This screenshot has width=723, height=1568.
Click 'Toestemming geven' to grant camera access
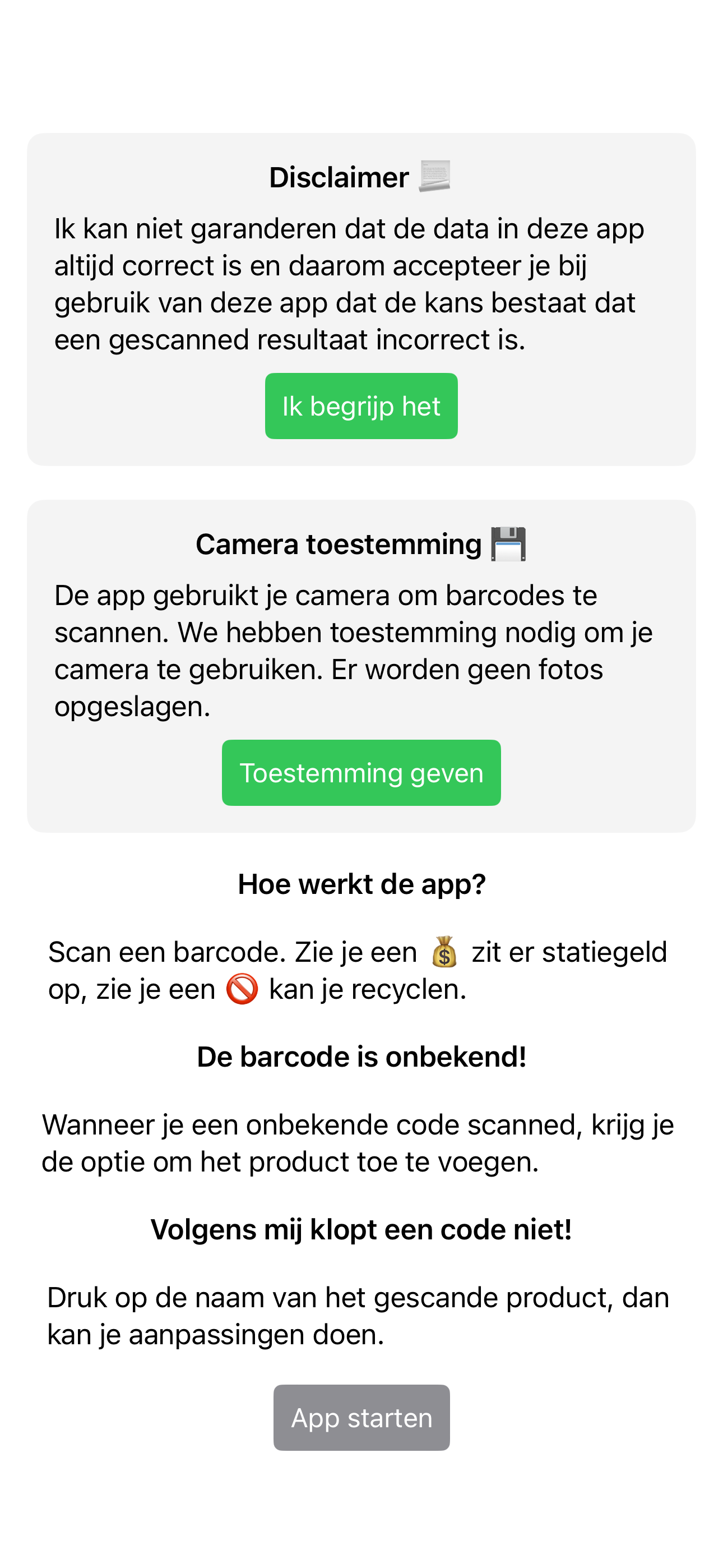[361, 773]
